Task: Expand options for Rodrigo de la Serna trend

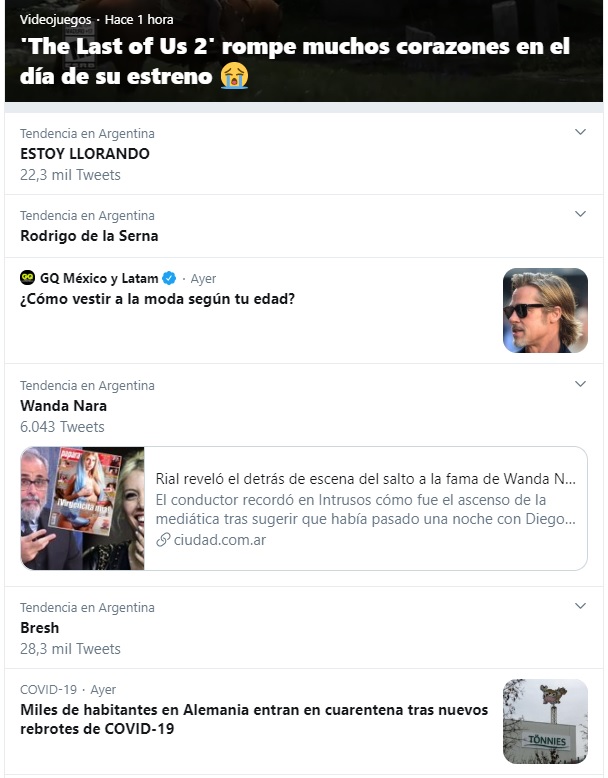Action: pyautogui.click(x=581, y=214)
